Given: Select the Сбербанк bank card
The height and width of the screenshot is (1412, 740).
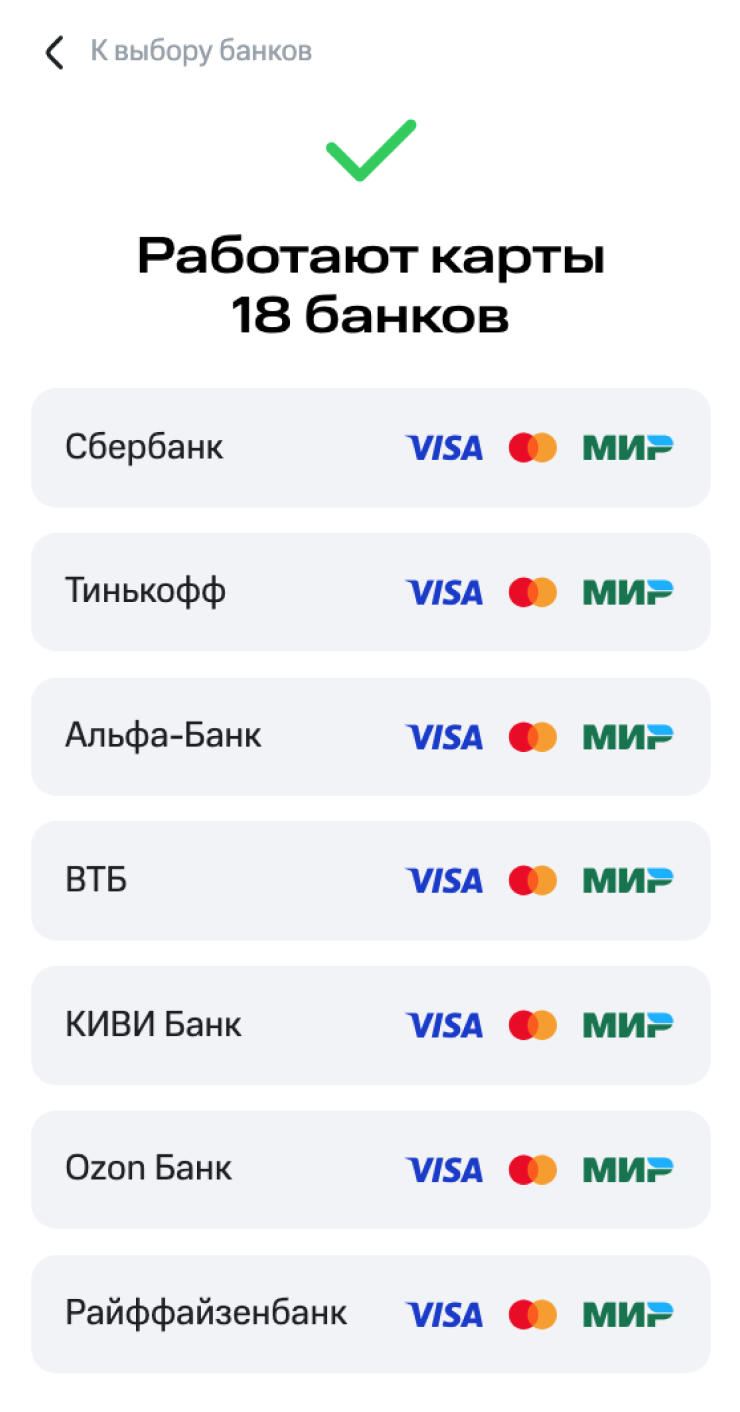Looking at the screenshot, I should [x=143, y=447].
